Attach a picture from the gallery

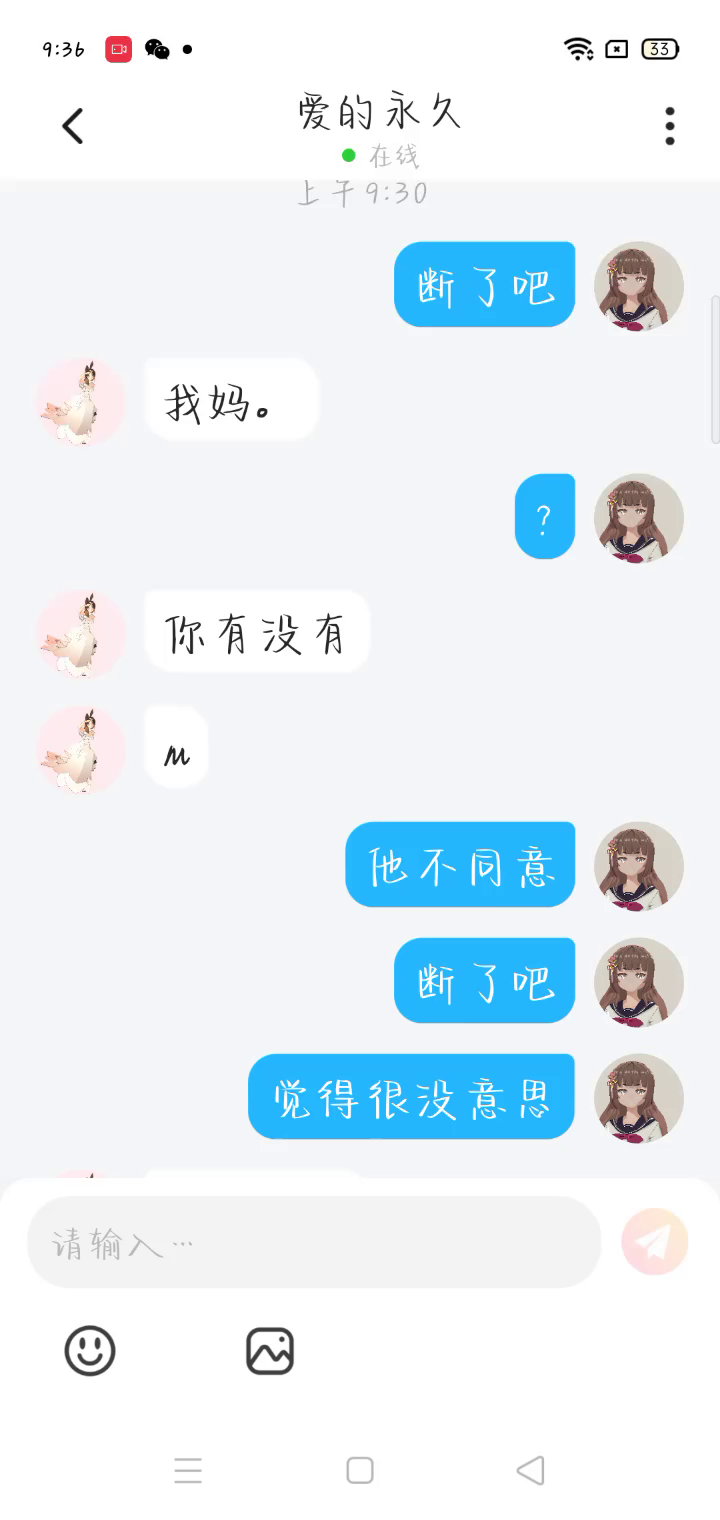tap(270, 1351)
